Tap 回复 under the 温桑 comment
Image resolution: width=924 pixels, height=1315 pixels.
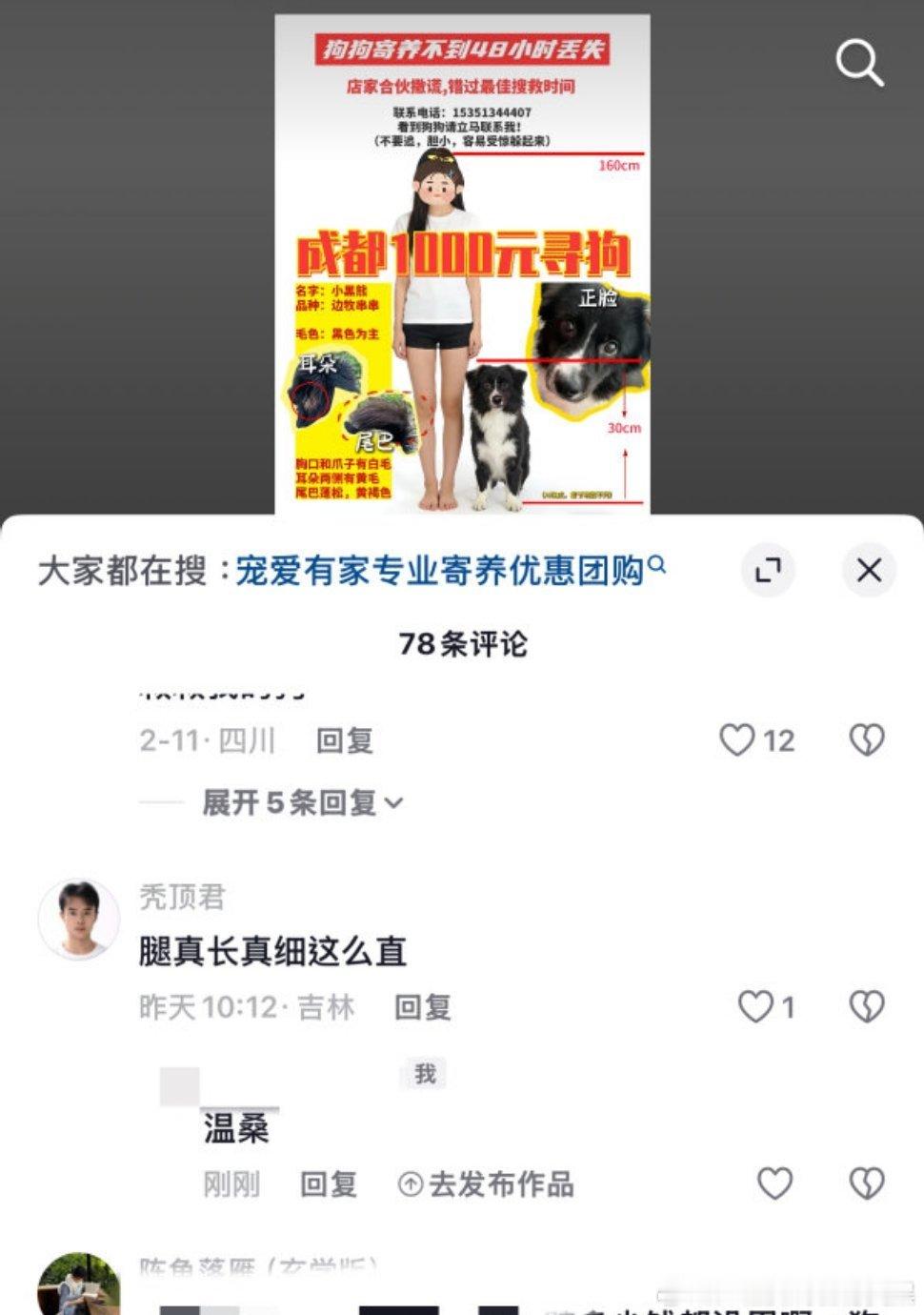[331, 1183]
